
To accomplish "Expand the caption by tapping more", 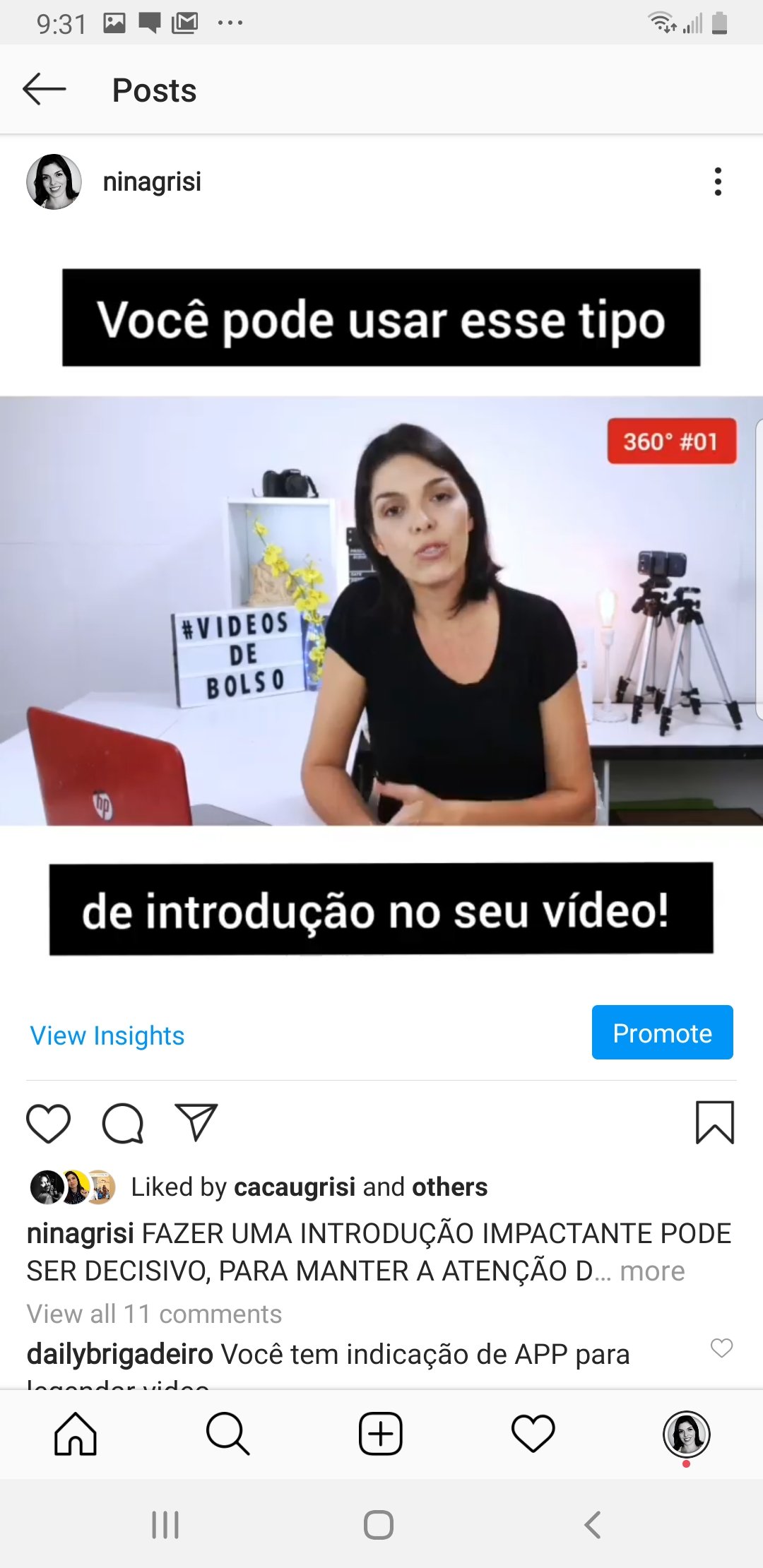I will [x=652, y=1271].
